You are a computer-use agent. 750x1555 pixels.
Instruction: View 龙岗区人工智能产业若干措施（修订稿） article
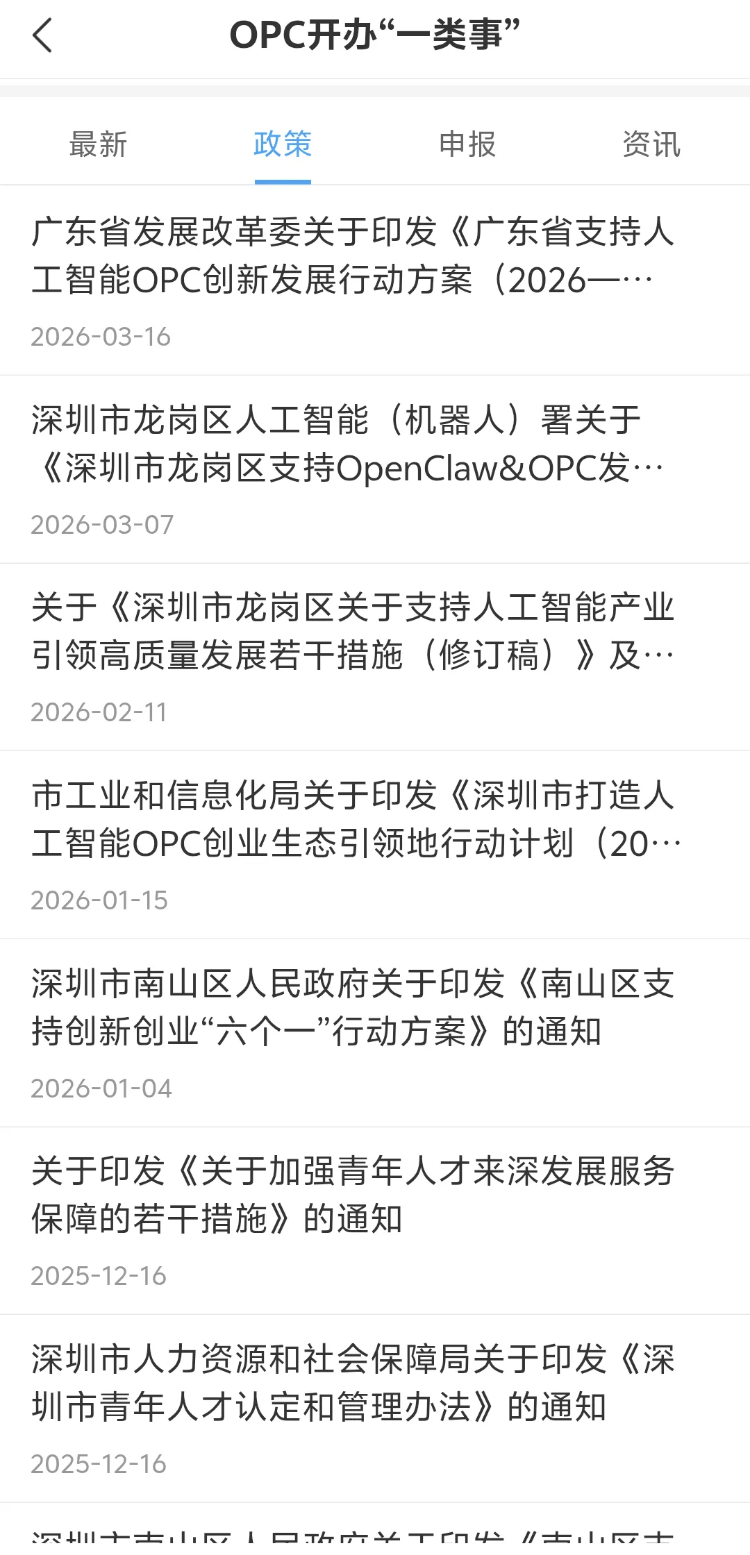[x=353, y=632]
